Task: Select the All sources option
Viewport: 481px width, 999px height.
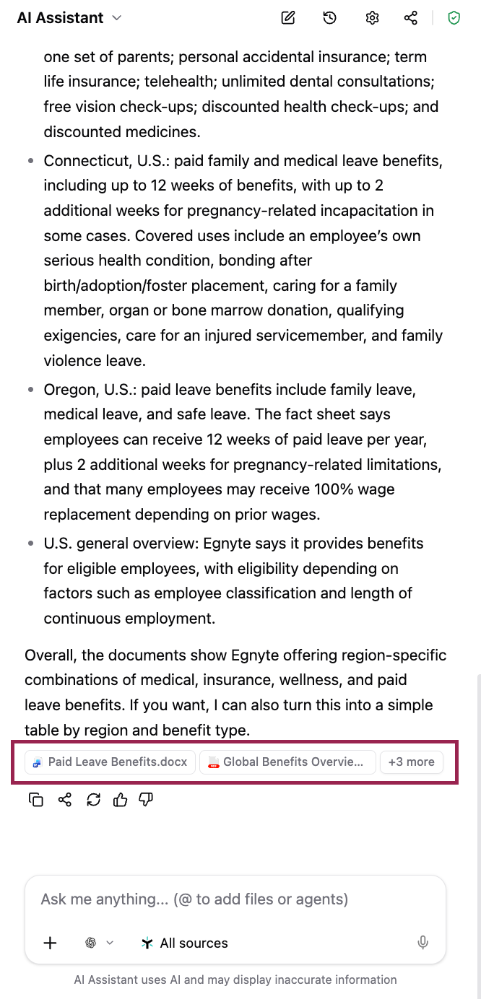Action: pyautogui.click(x=185, y=943)
